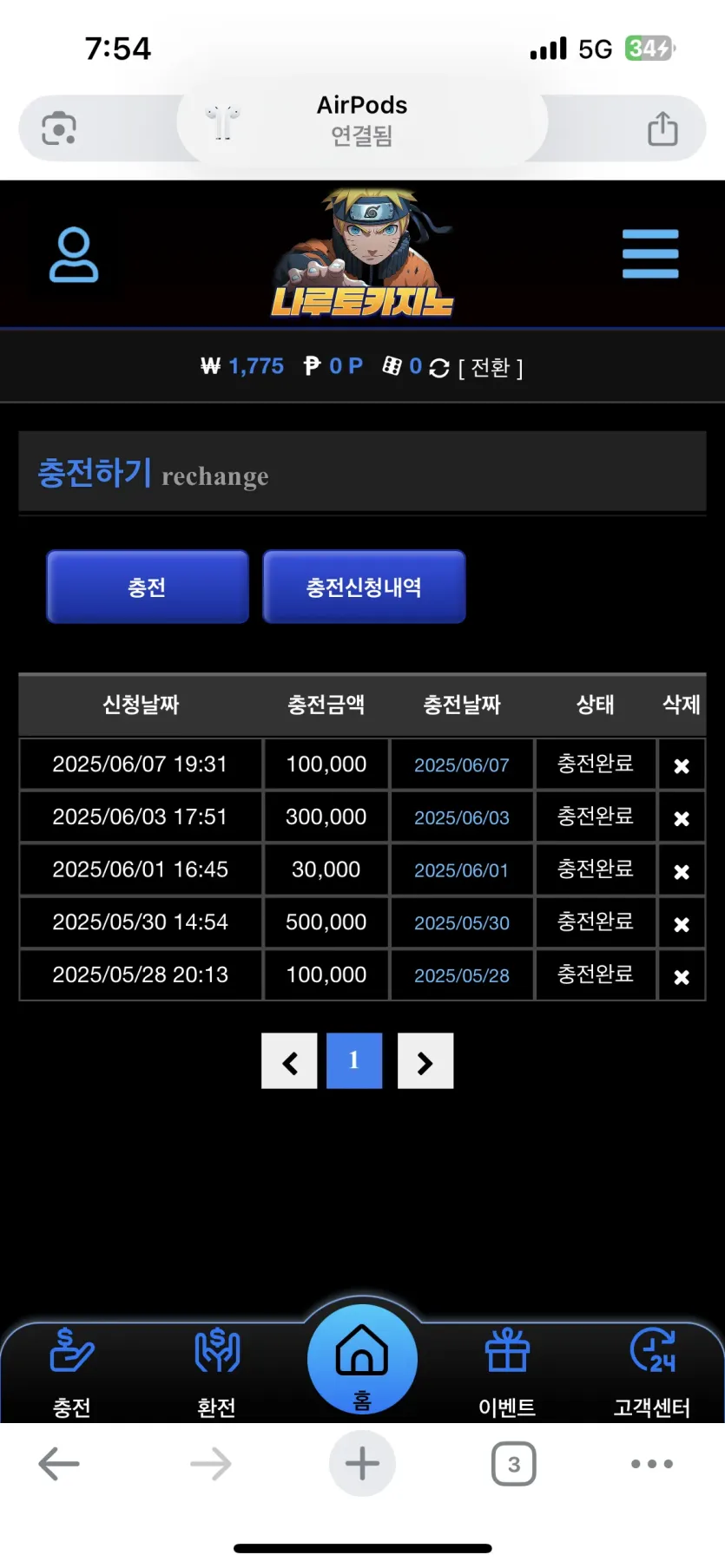Viewport: 725px width, 1568px height.
Task: Open the 이벤트 events tab
Action: pyautogui.click(x=507, y=1373)
